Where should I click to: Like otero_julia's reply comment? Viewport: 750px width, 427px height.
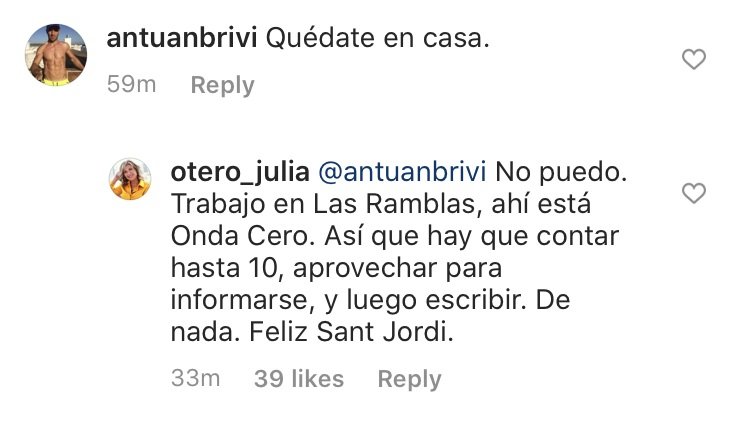point(693,192)
